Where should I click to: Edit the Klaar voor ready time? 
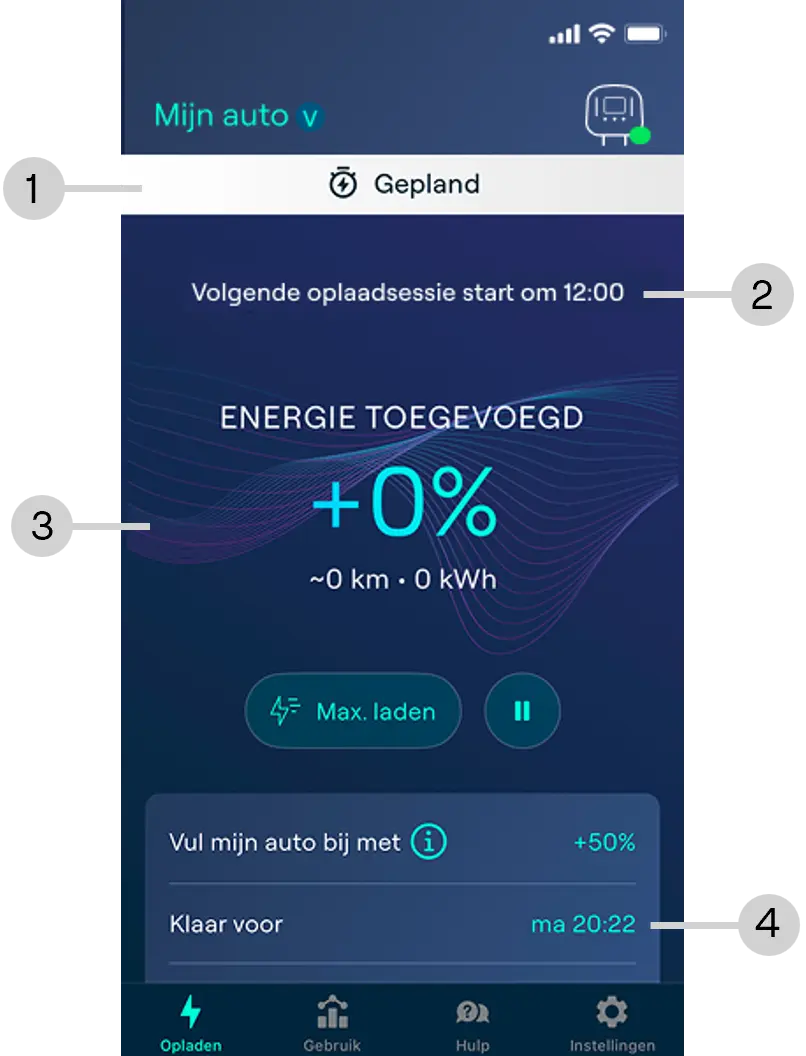point(583,924)
